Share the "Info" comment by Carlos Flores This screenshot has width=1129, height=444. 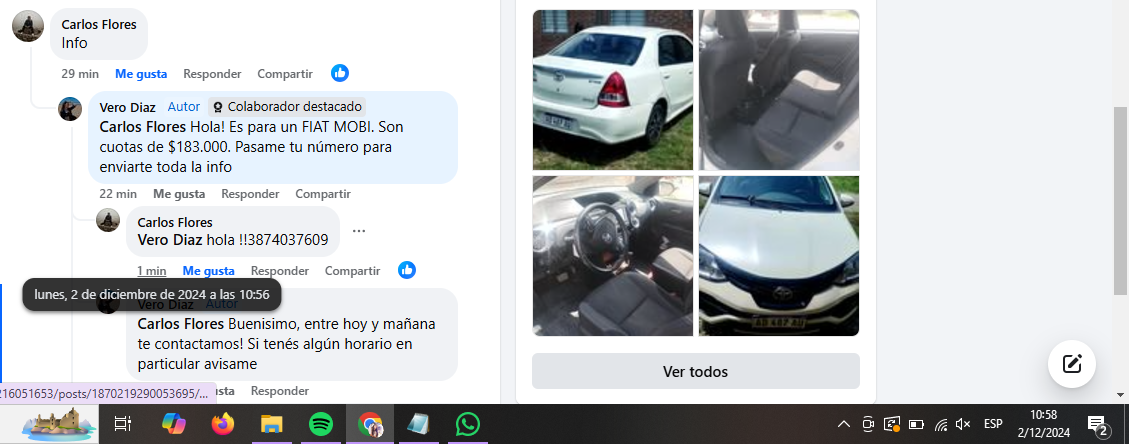click(285, 74)
